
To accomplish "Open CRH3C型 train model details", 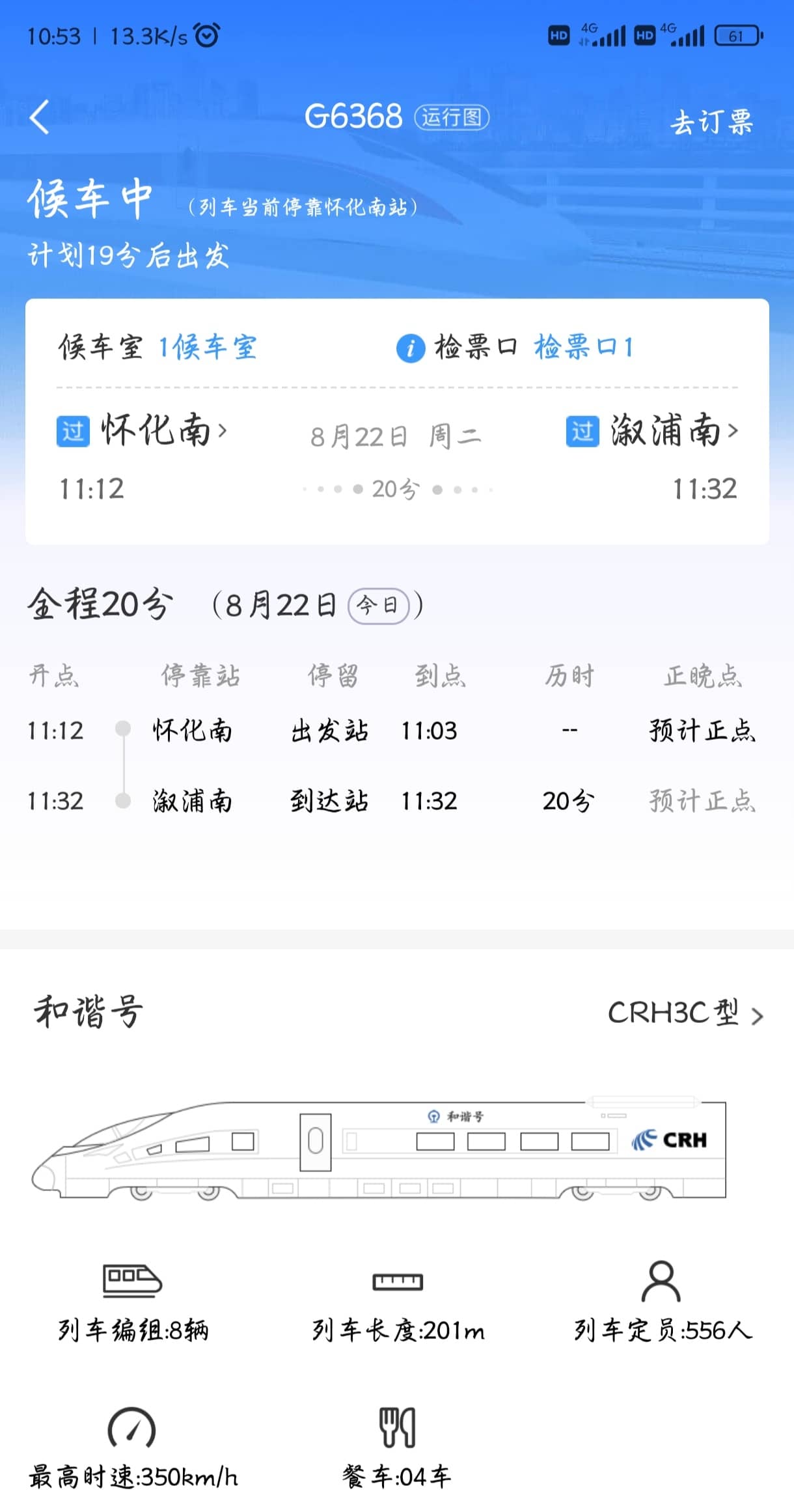I will click(685, 1013).
